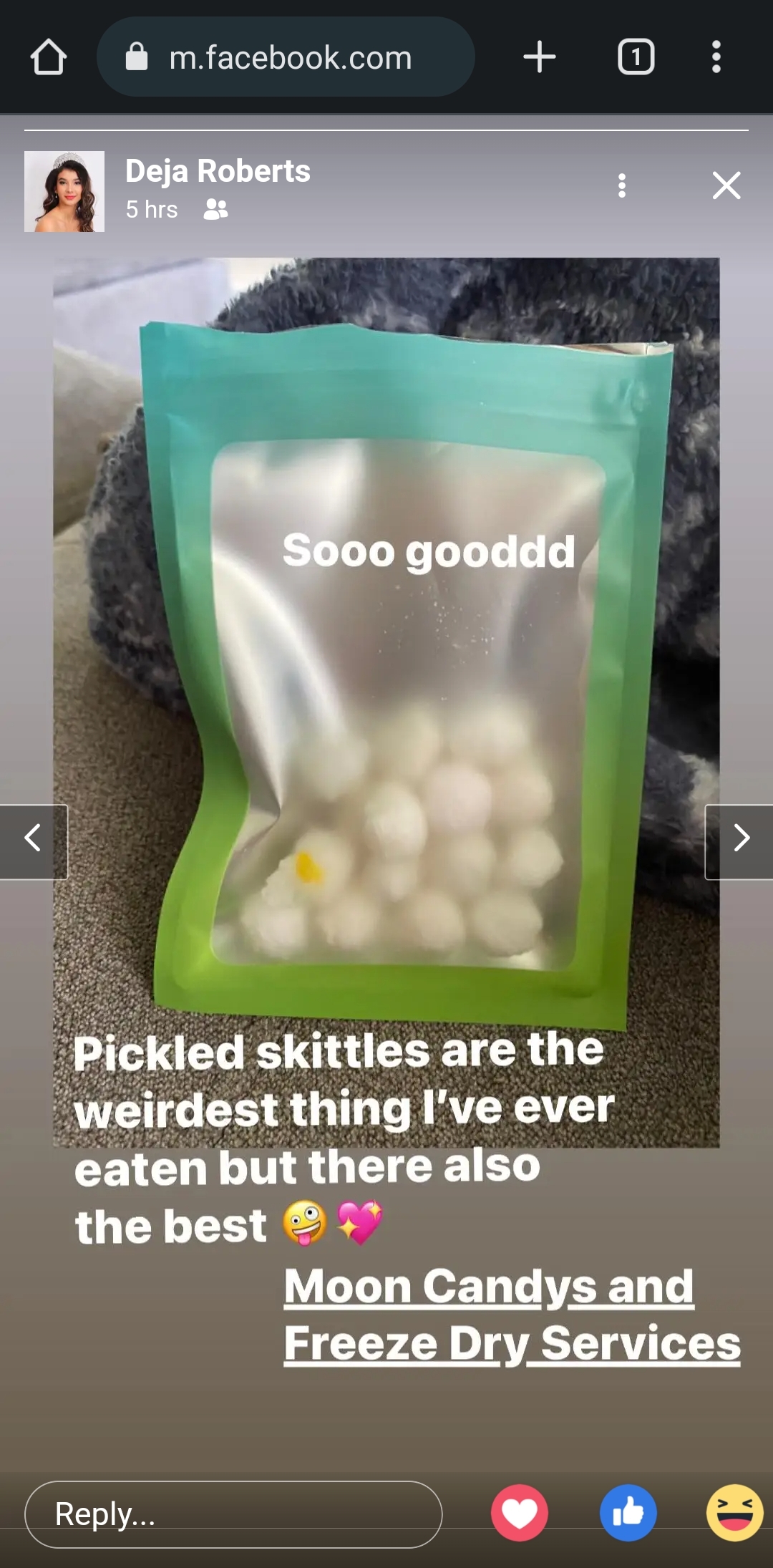This screenshot has width=773, height=1568.
Task: Tap the Reply text field
Action: coord(233,1514)
